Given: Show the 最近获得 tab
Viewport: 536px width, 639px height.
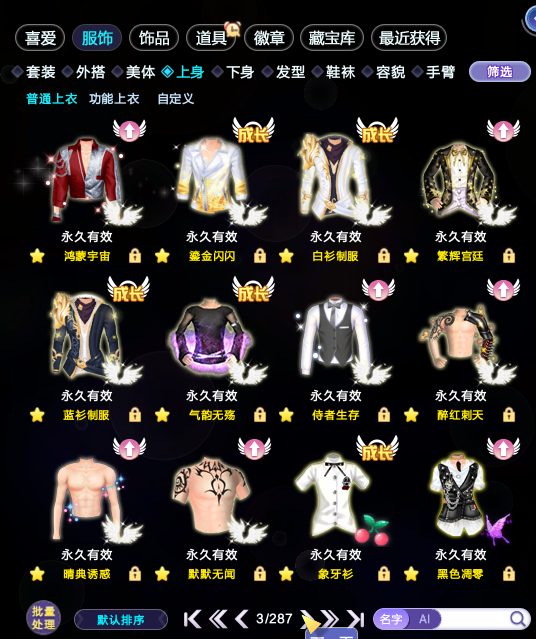Looking at the screenshot, I should (x=409, y=38).
